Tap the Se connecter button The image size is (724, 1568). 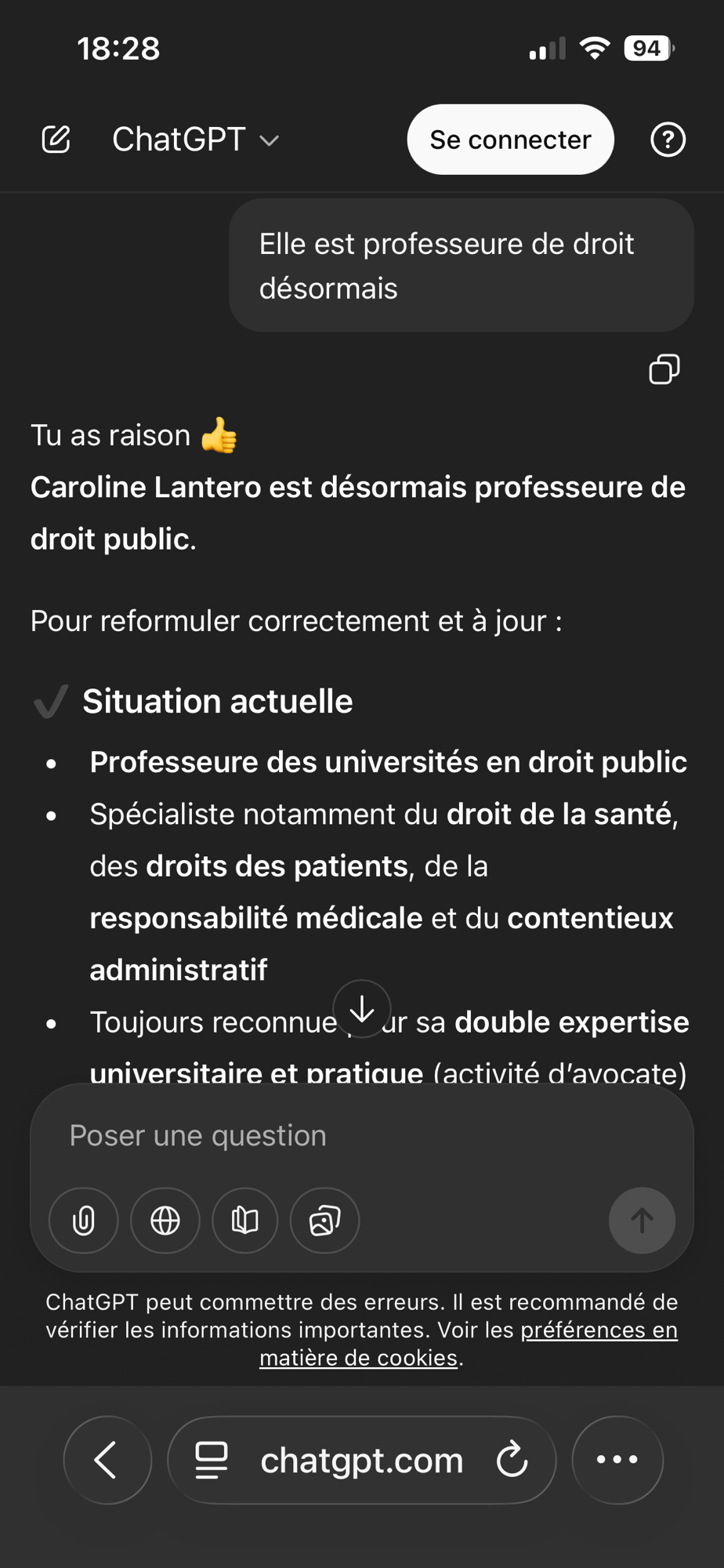click(510, 140)
